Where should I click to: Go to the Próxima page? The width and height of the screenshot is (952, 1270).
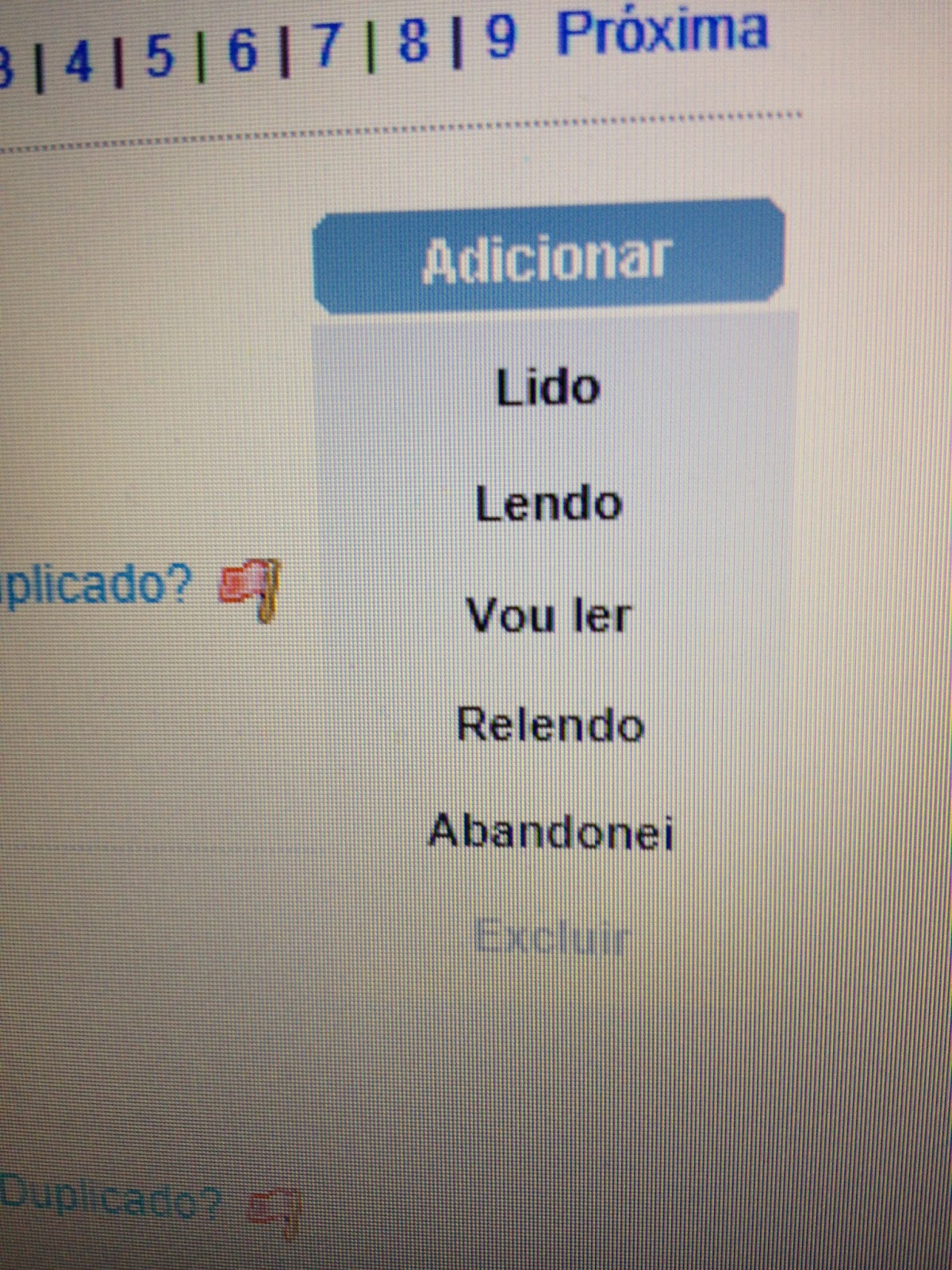pyautogui.click(x=662, y=33)
